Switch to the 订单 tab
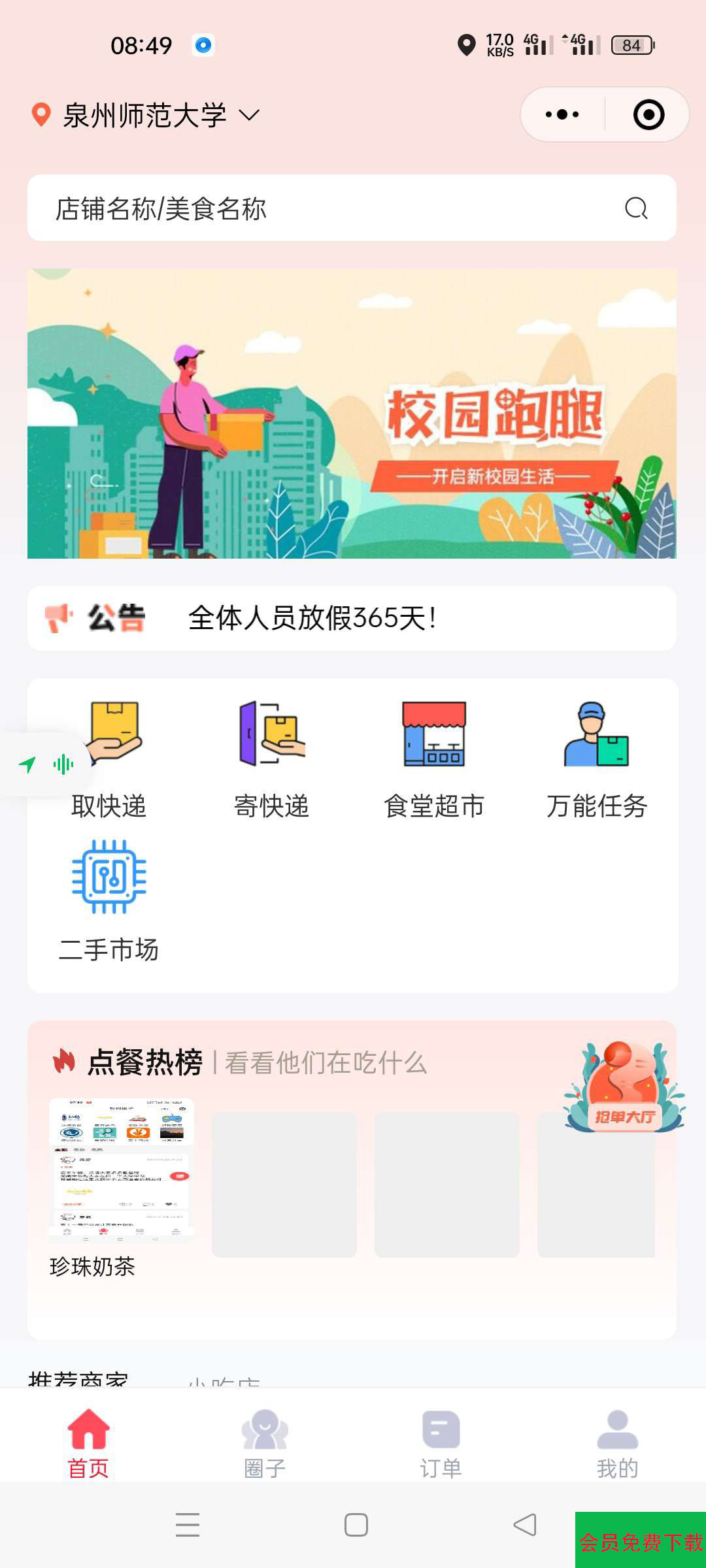This screenshot has height=1568, width=706. click(441, 1444)
